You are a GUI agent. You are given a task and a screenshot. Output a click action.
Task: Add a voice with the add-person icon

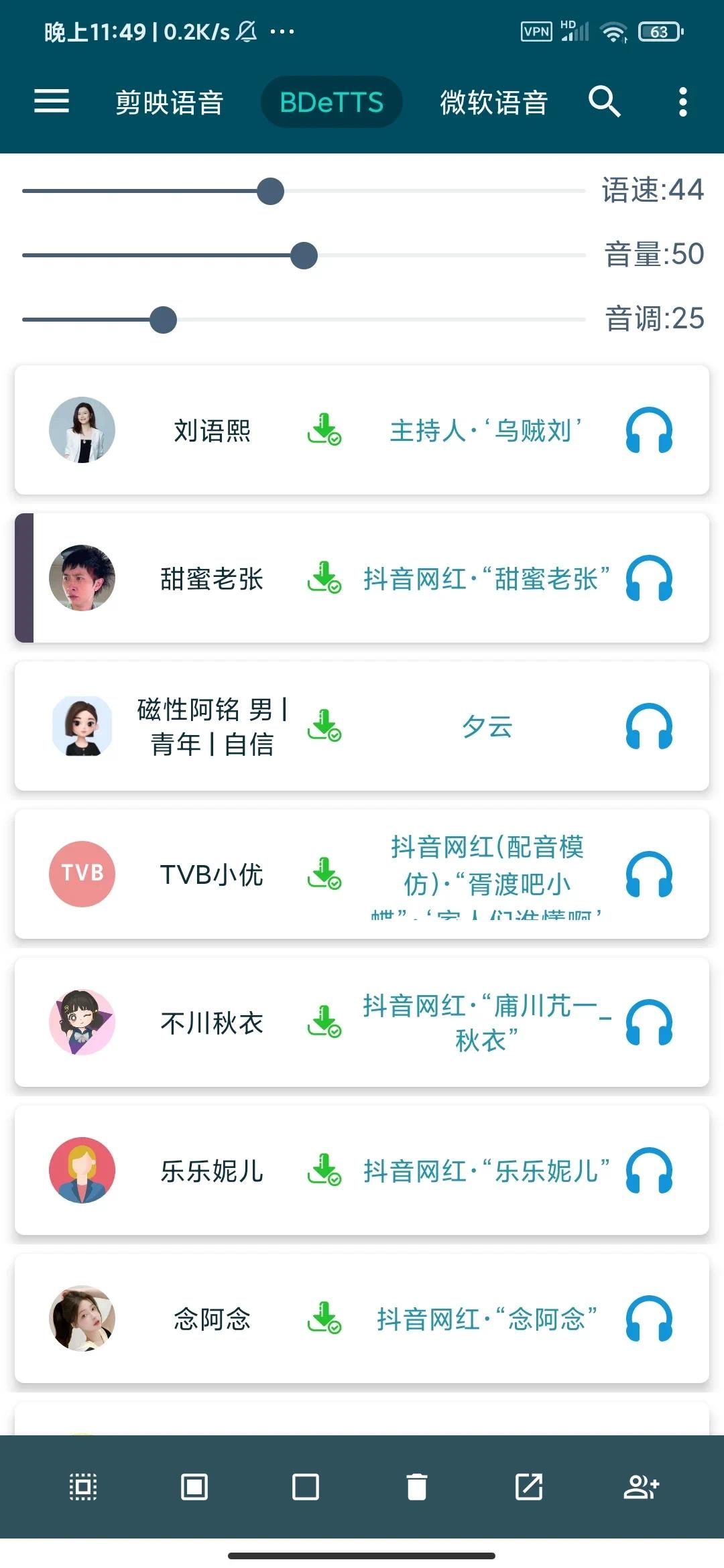[641, 1487]
